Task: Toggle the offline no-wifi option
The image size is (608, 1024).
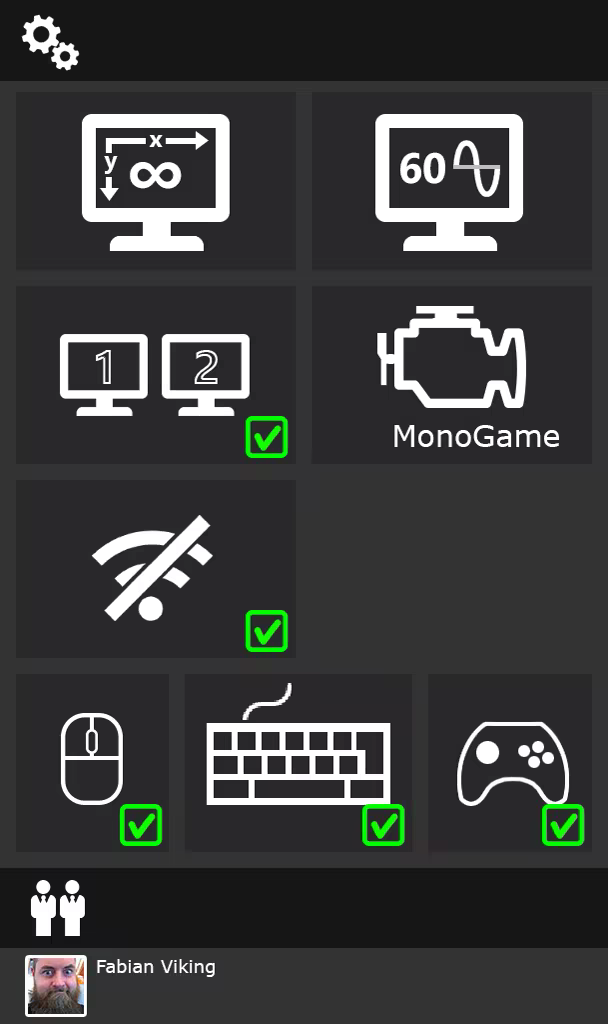Action: pos(156,569)
